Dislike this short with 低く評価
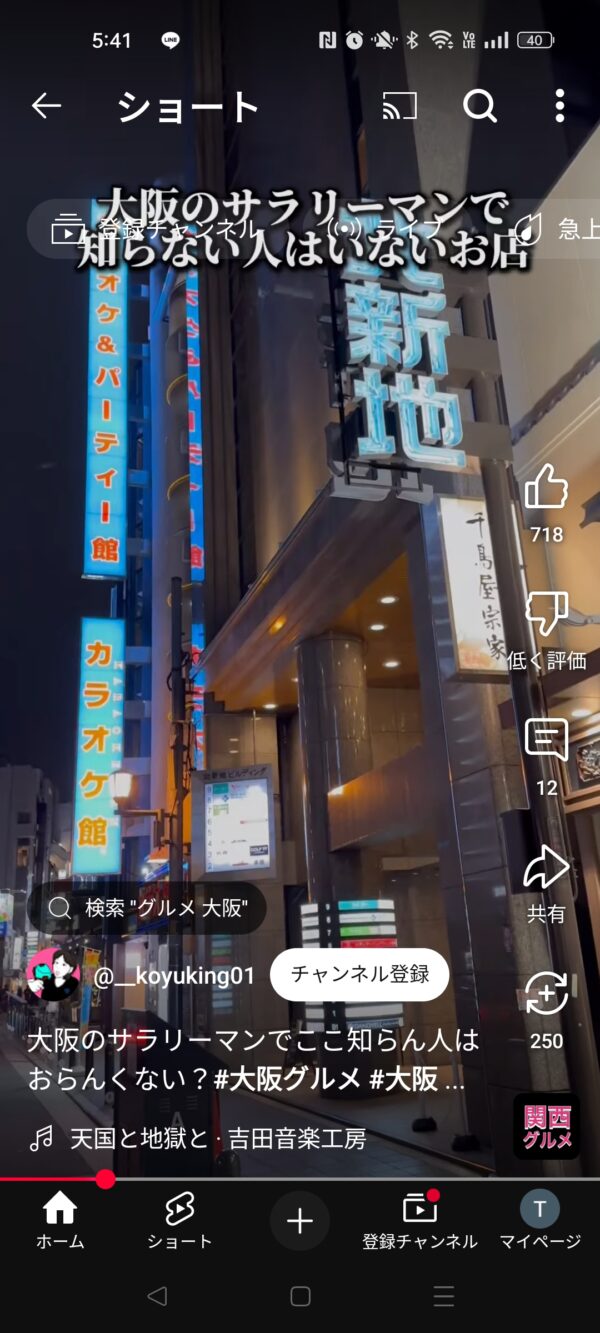 [546, 615]
